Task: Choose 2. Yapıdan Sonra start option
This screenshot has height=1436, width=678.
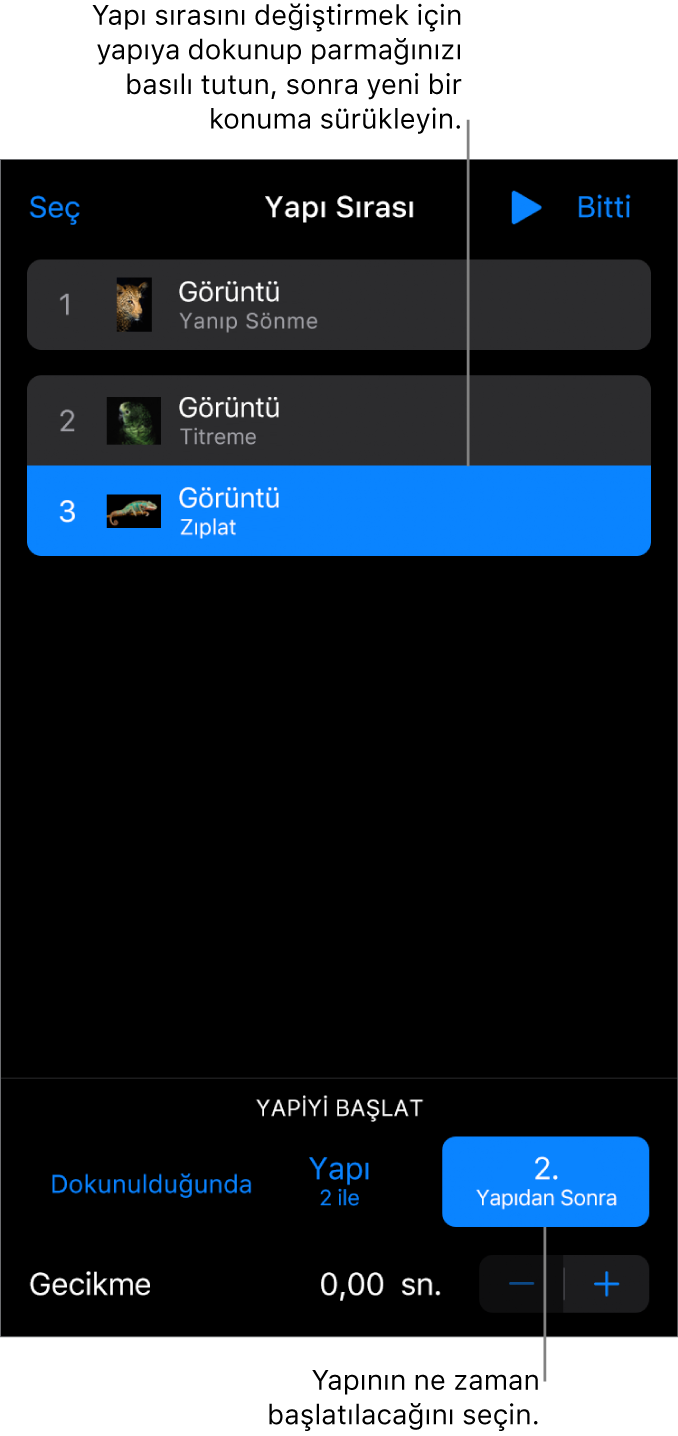Action: point(546,1181)
